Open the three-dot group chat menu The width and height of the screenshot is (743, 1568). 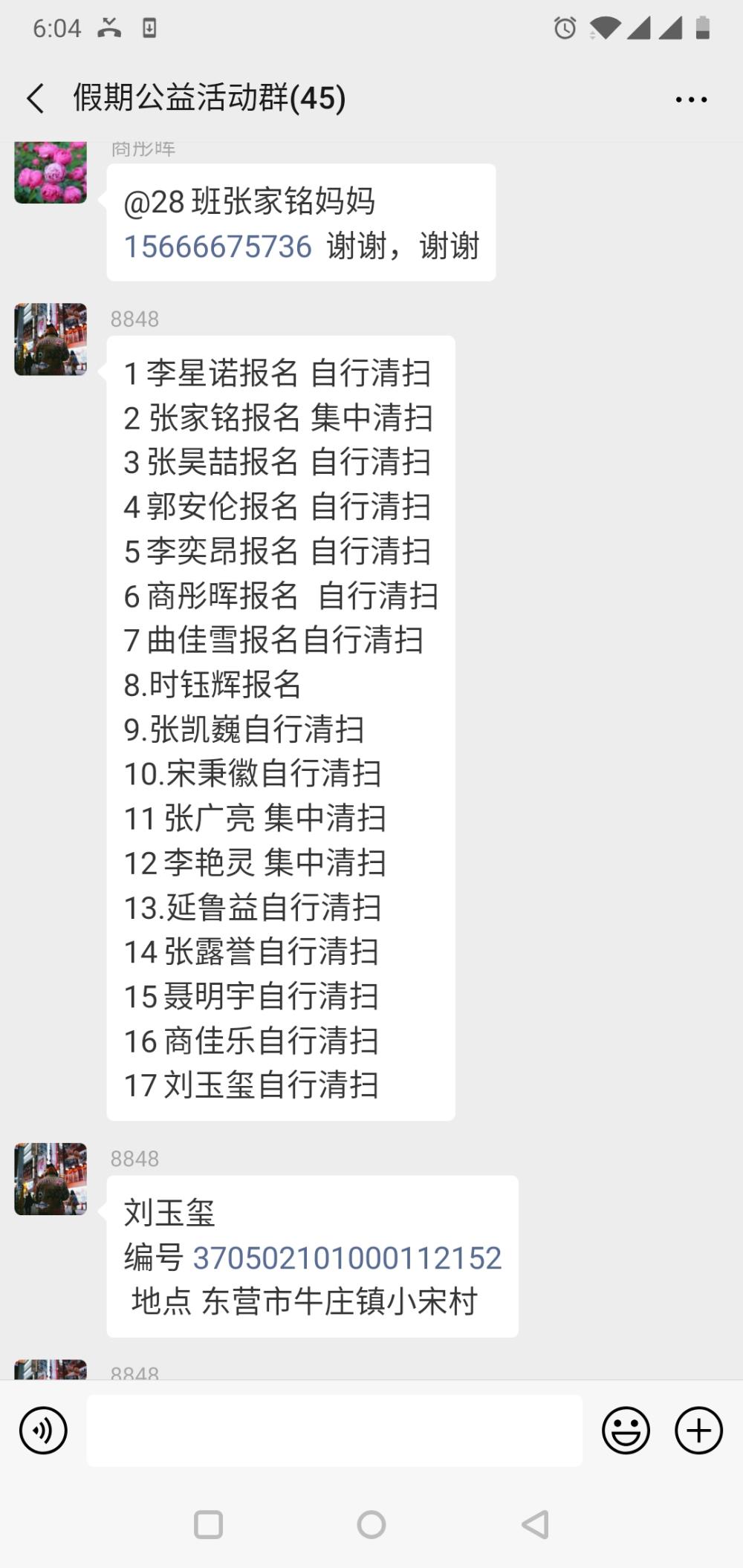[x=691, y=99]
